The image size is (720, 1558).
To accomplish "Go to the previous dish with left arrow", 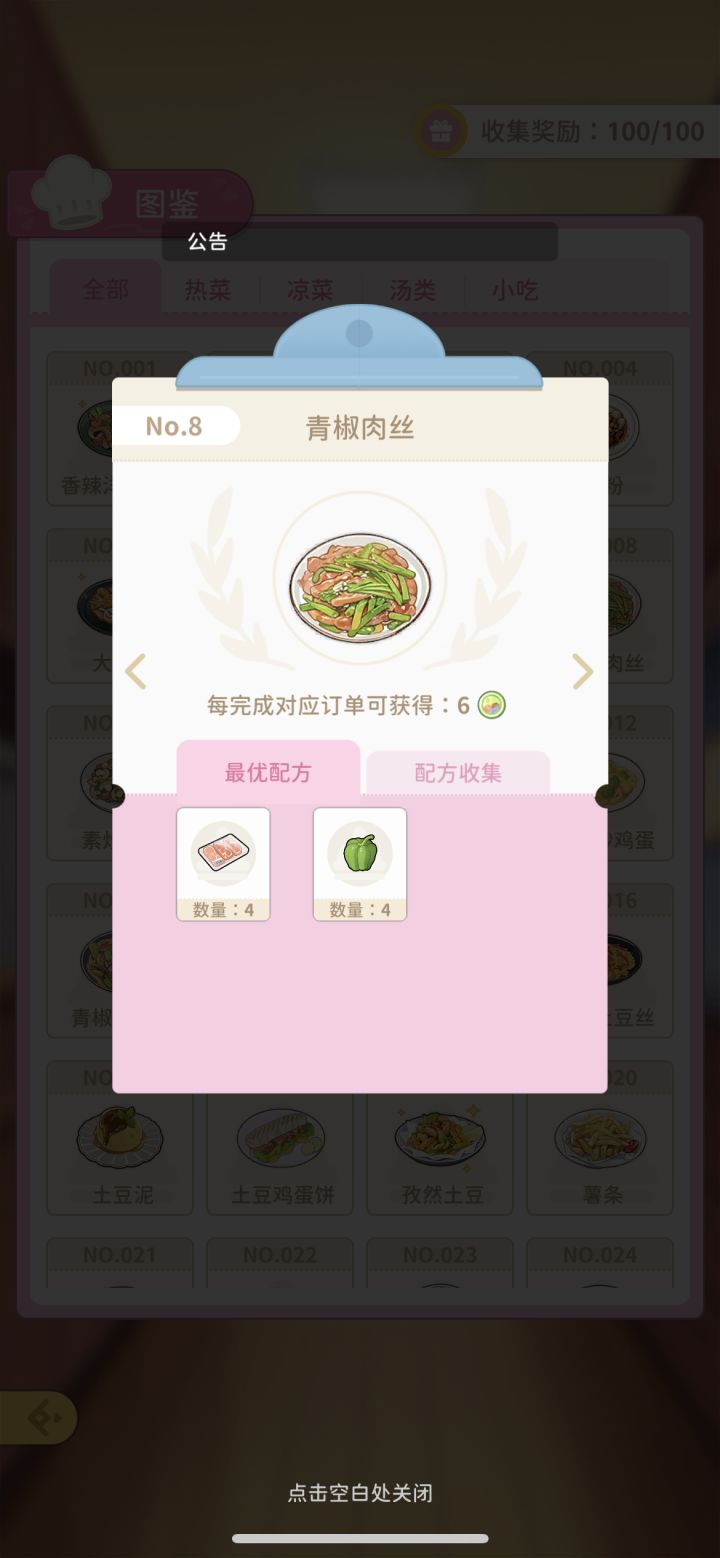I will point(136,672).
